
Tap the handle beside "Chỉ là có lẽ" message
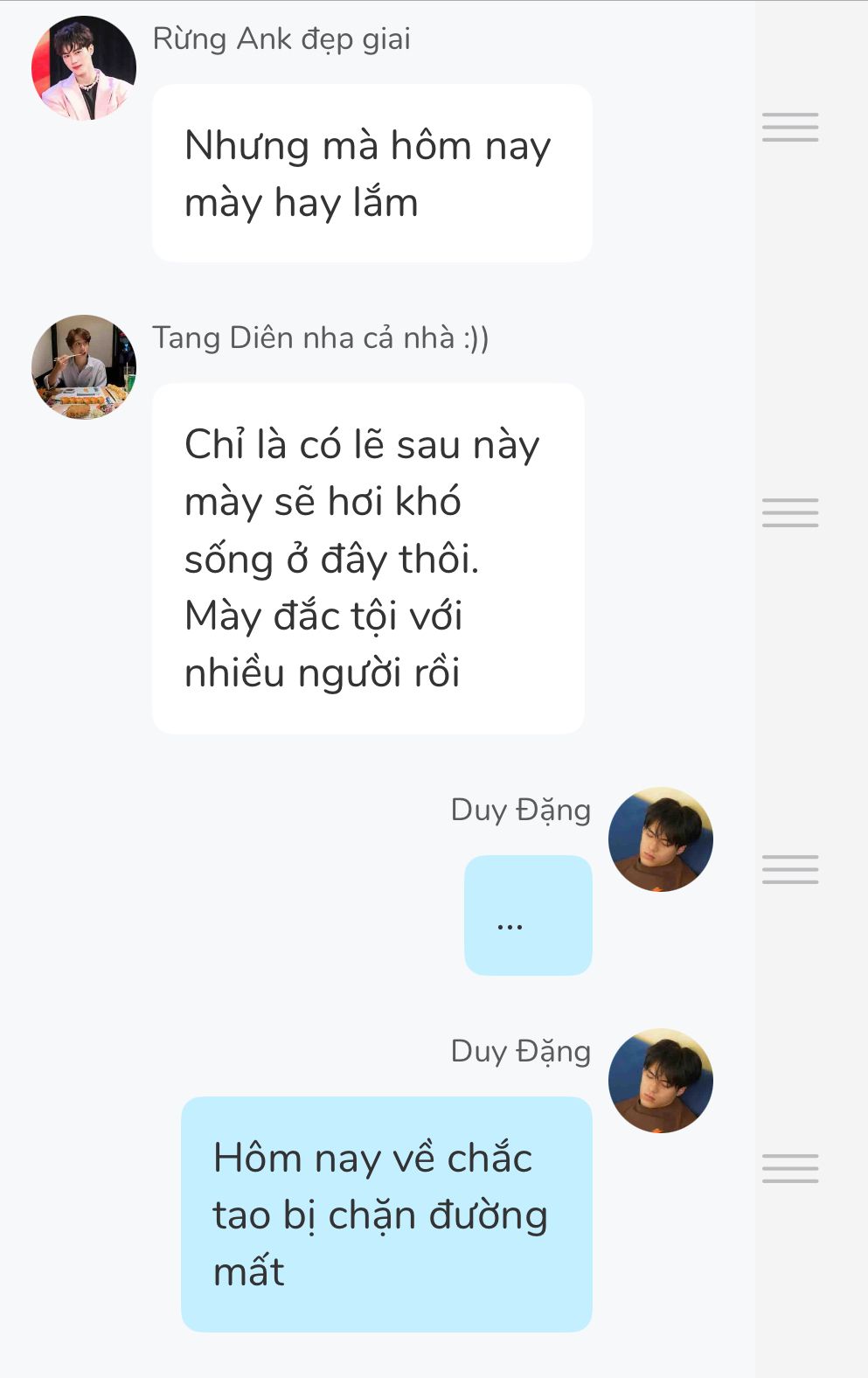790,512
